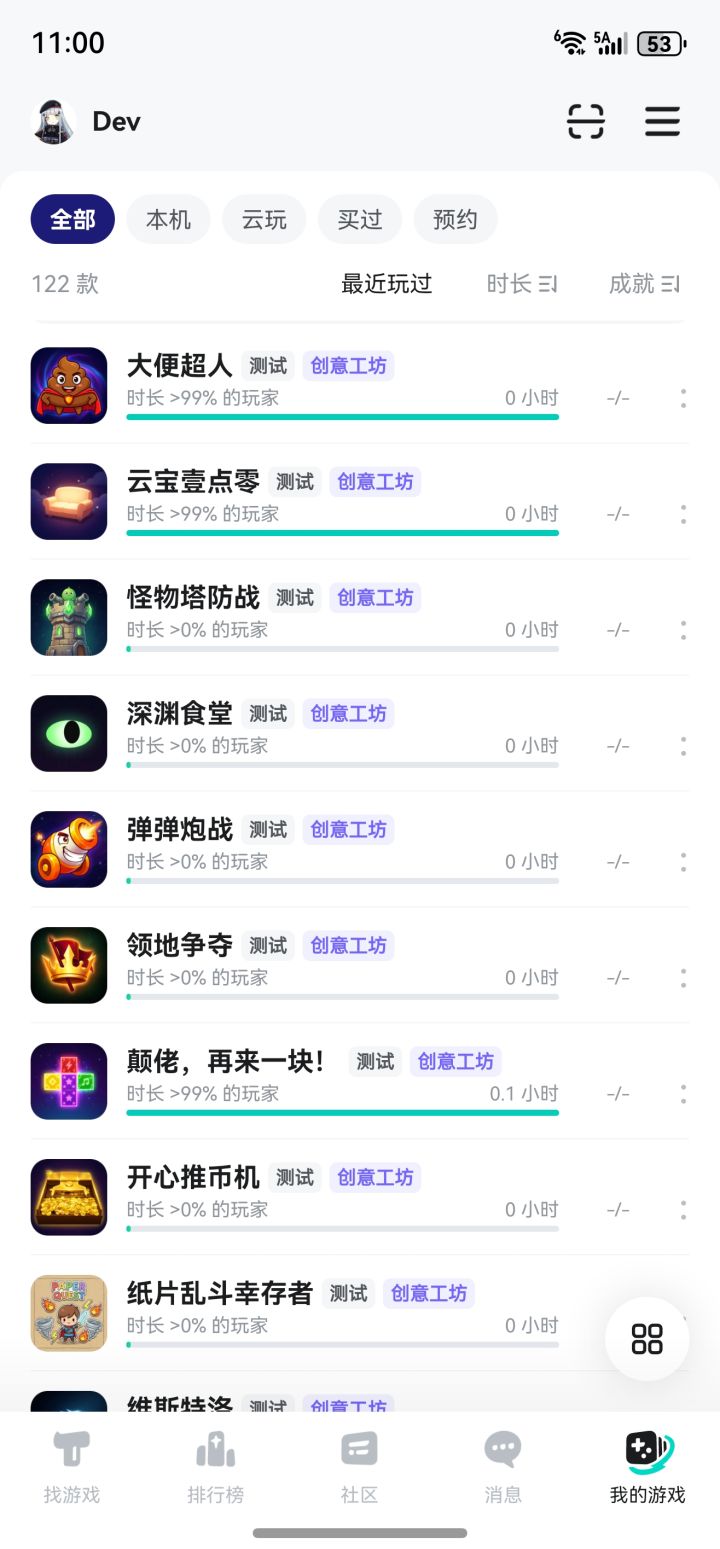Viewport: 720px width, 1549px height.
Task: Tap the 创意工坊 tag on 弹弹炮战
Action: tap(348, 829)
